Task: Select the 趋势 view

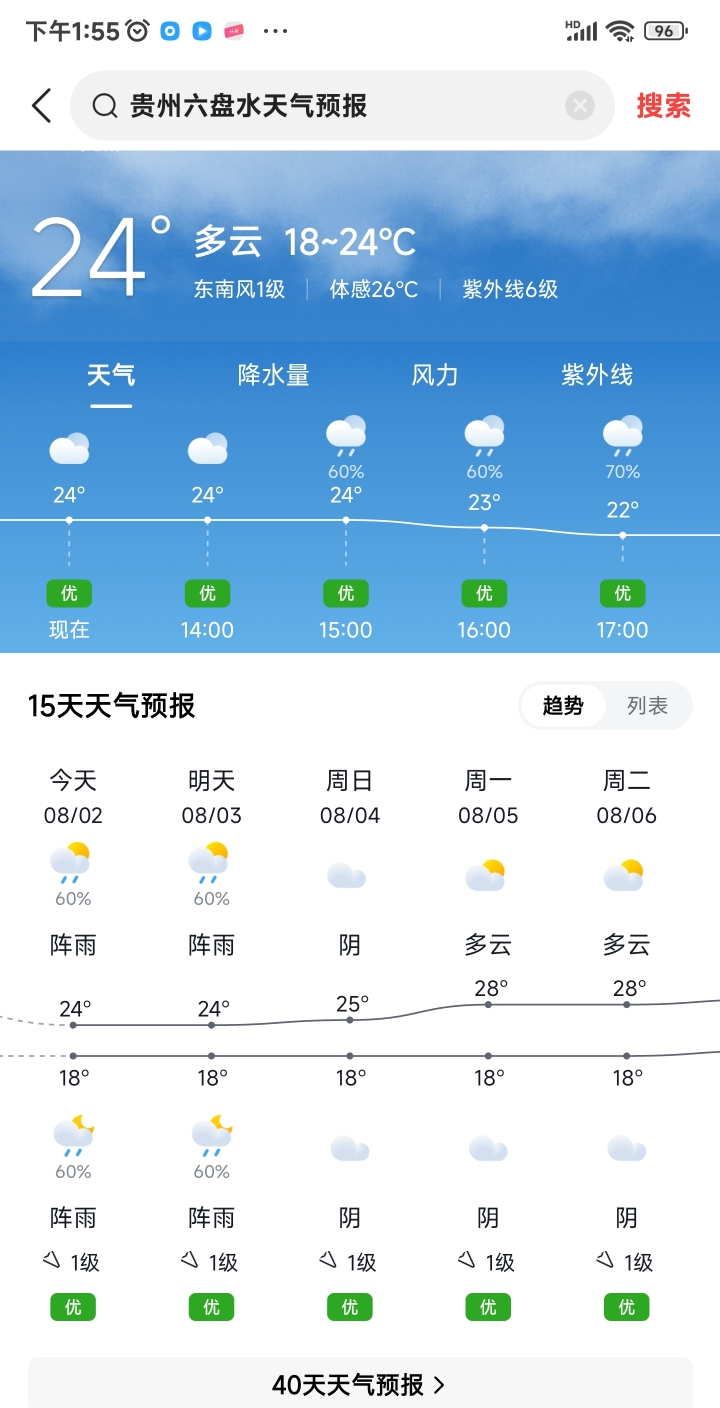Action: point(563,706)
